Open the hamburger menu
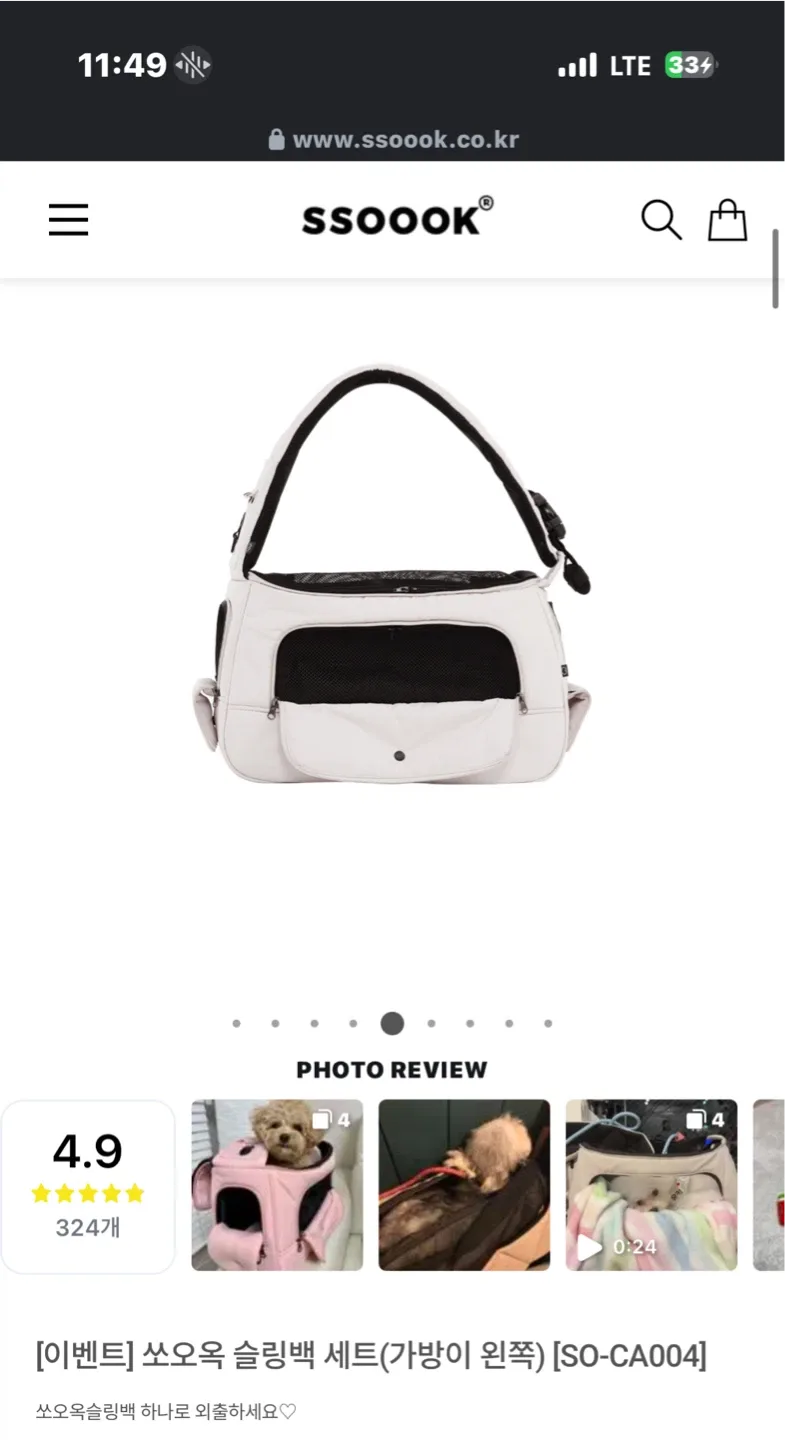This screenshot has height=1440, width=785. click(x=69, y=220)
